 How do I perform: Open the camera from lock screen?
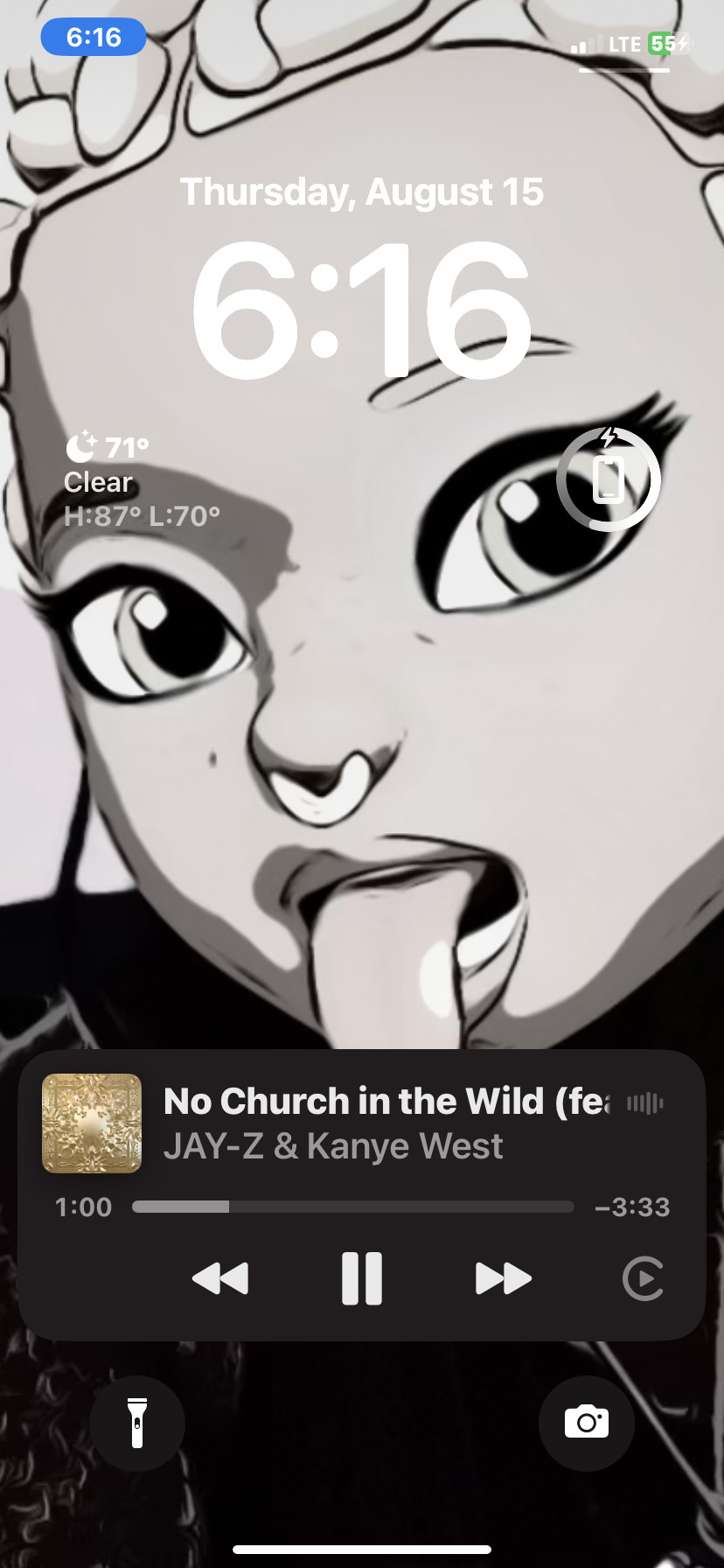(586, 1423)
